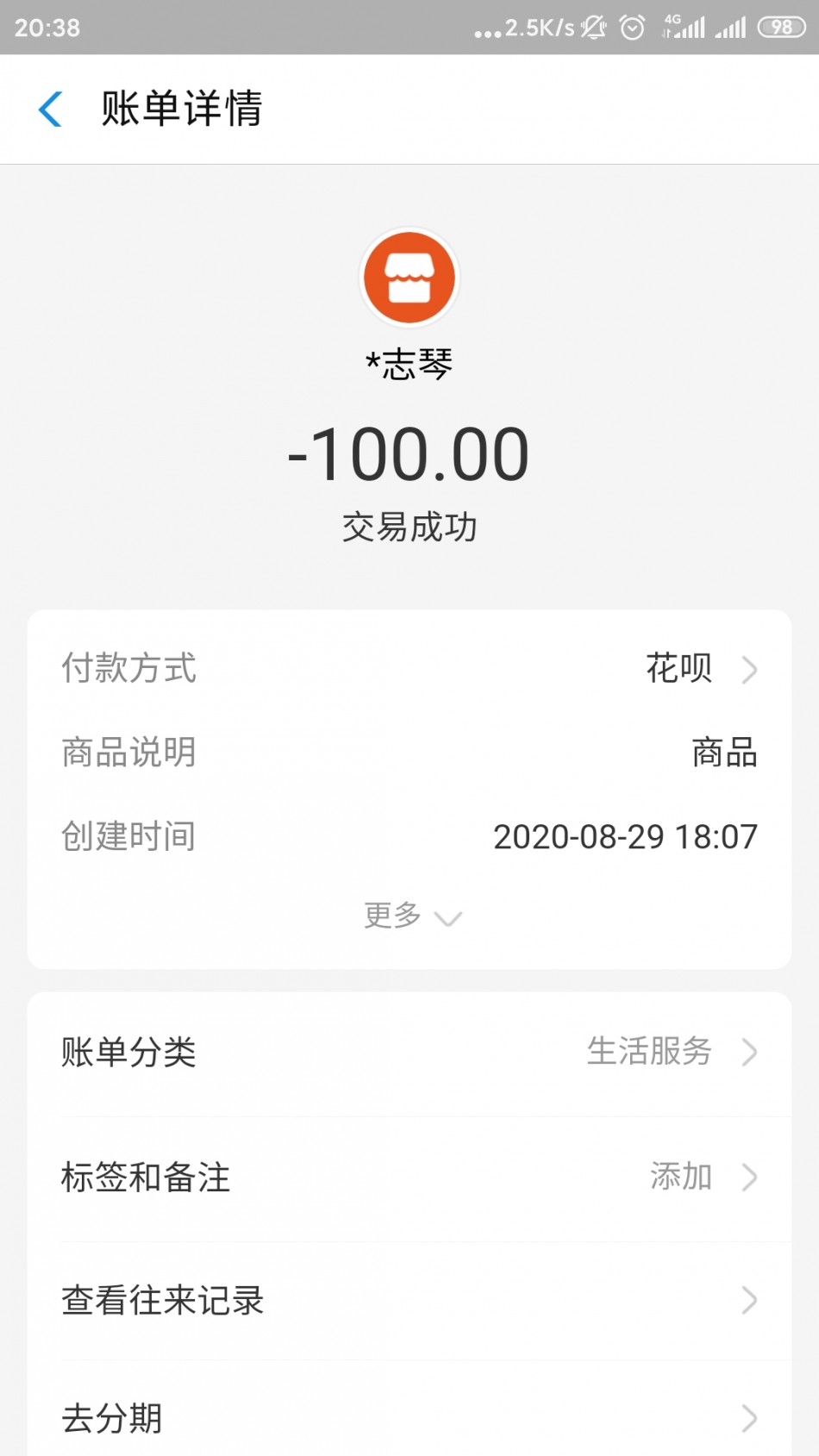Screen dimensions: 819x1456
Task: Change the 账单分类 category
Action: (409, 1053)
